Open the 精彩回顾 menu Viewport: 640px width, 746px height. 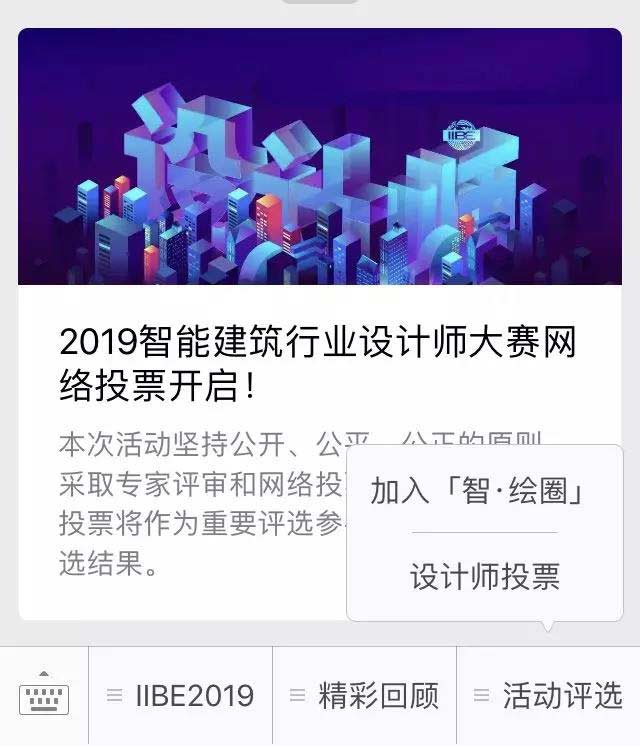365,696
